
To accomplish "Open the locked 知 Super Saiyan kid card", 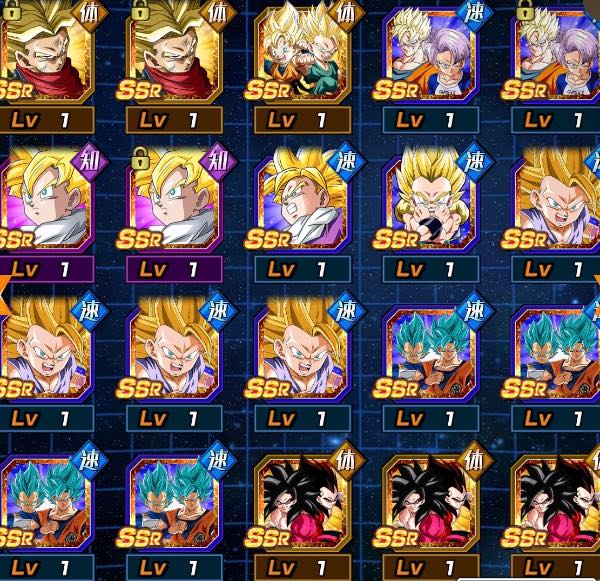I will (x=174, y=199).
